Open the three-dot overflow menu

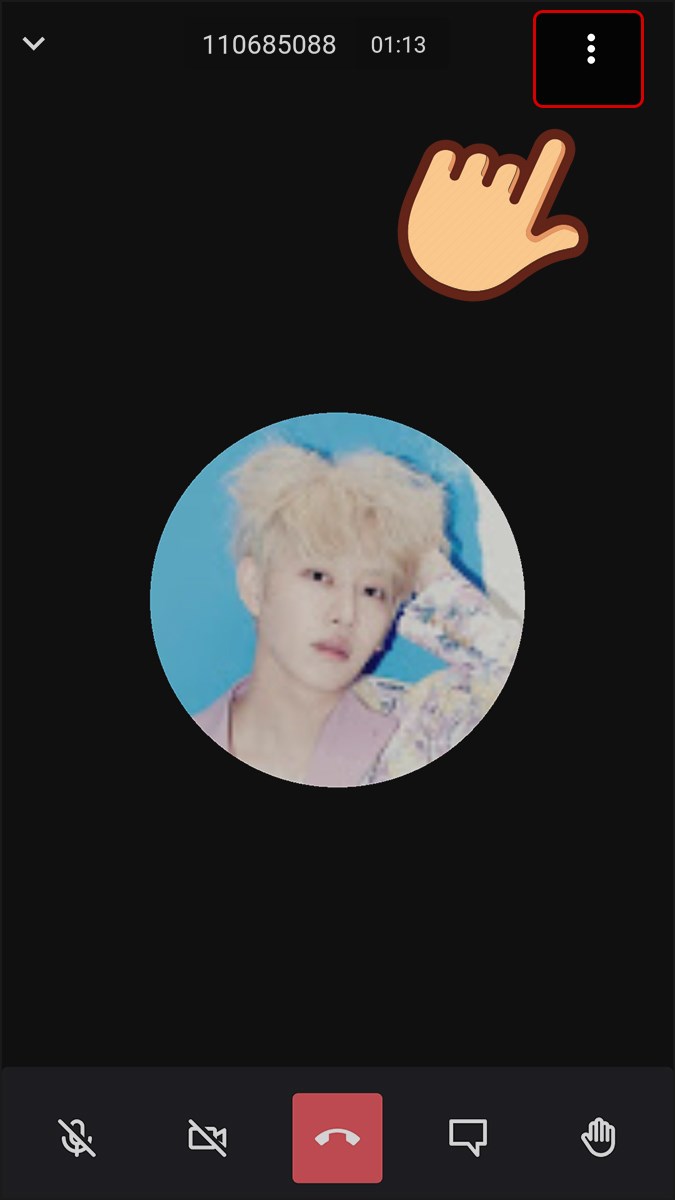click(x=590, y=49)
